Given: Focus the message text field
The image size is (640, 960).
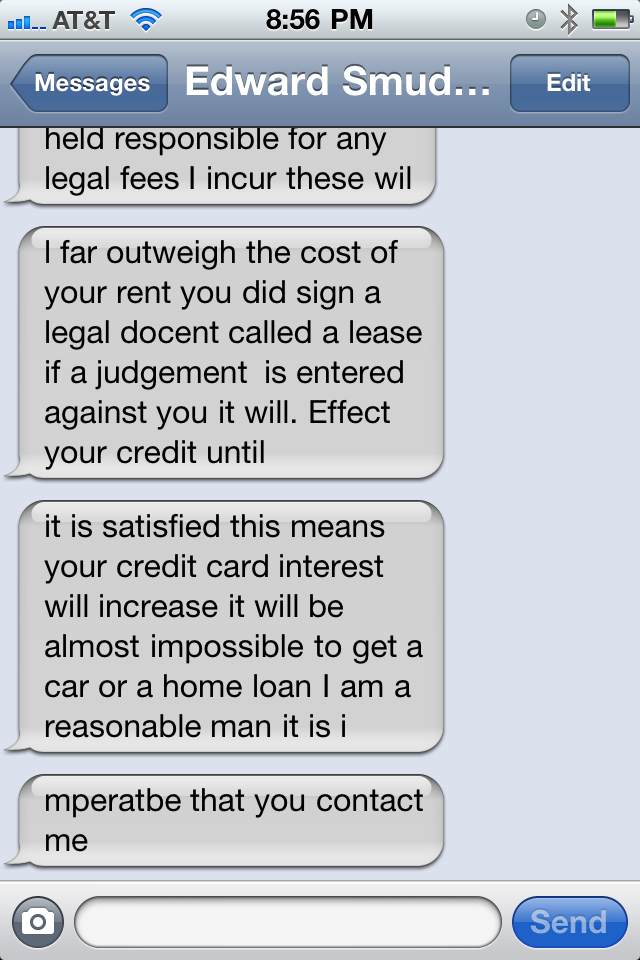Looking at the screenshot, I should (x=287, y=921).
